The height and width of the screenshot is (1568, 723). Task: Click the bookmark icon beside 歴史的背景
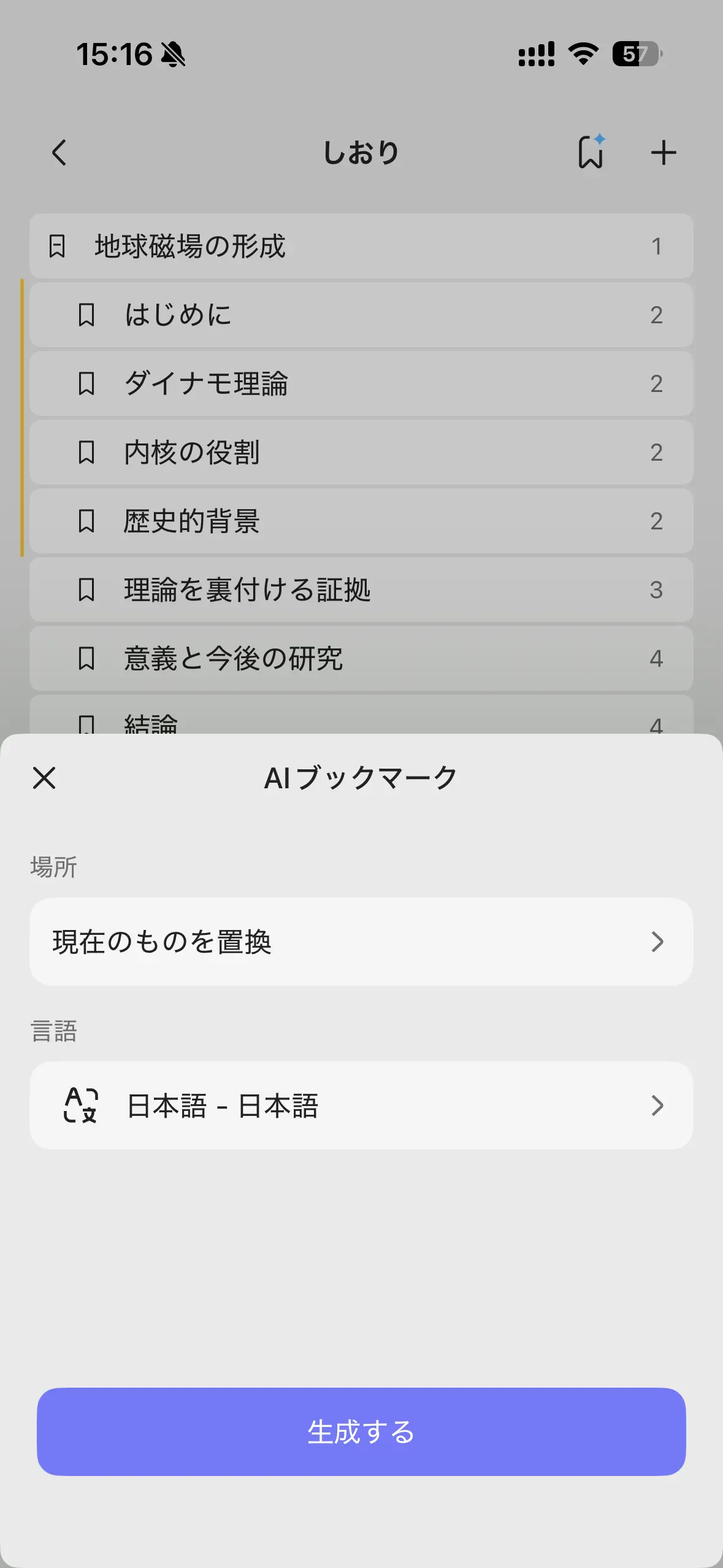coord(86,522)
